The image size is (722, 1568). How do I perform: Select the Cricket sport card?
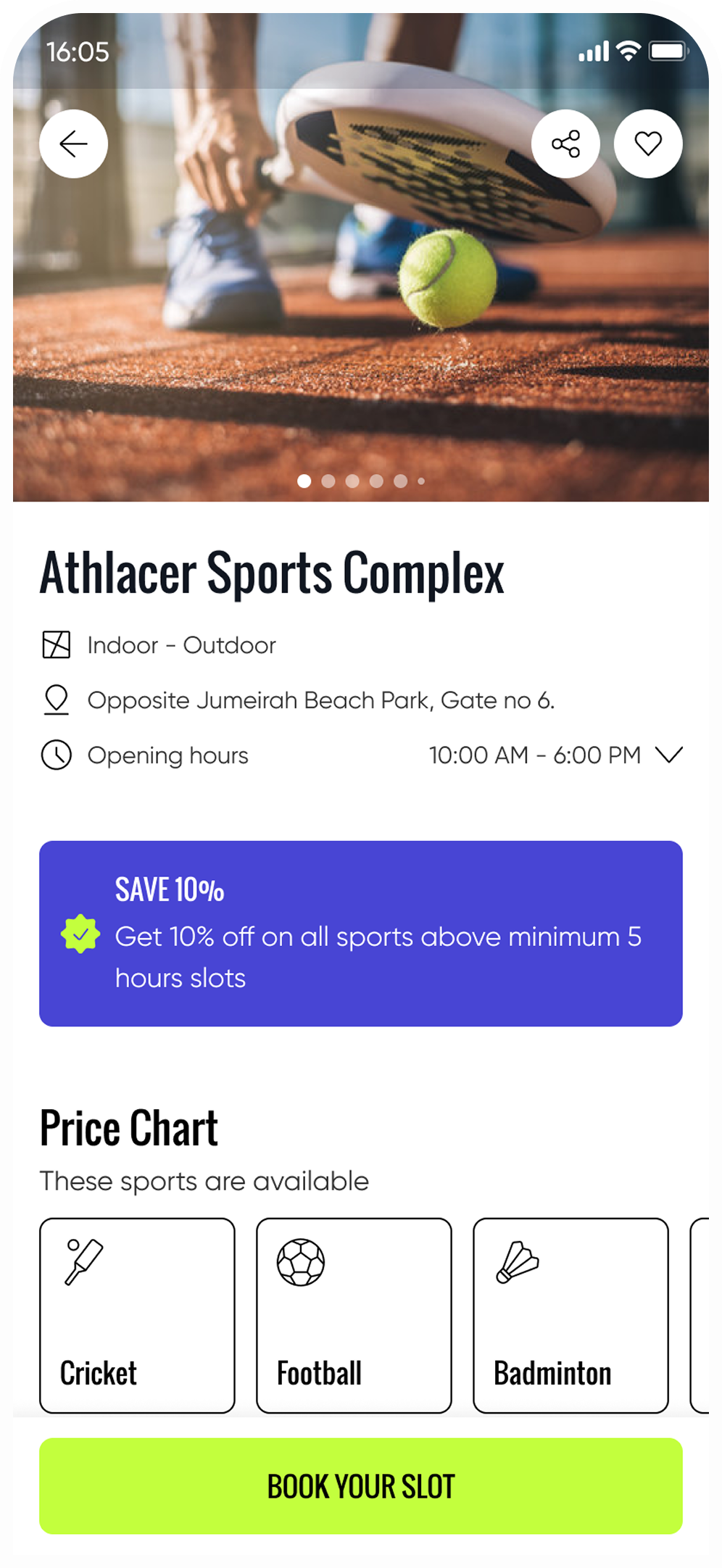click(x=137, y=1315)
